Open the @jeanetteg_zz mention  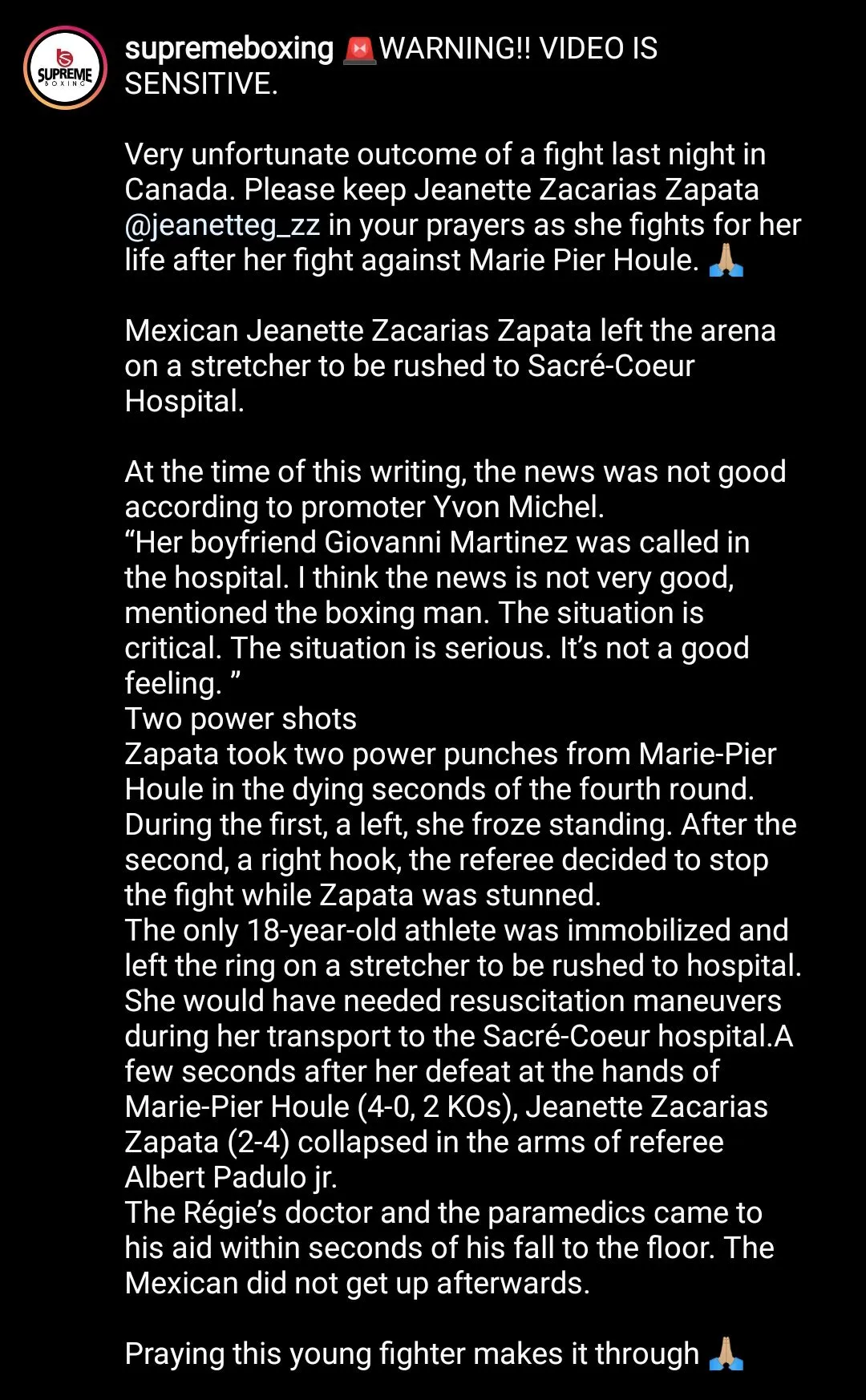click(223, 225)
